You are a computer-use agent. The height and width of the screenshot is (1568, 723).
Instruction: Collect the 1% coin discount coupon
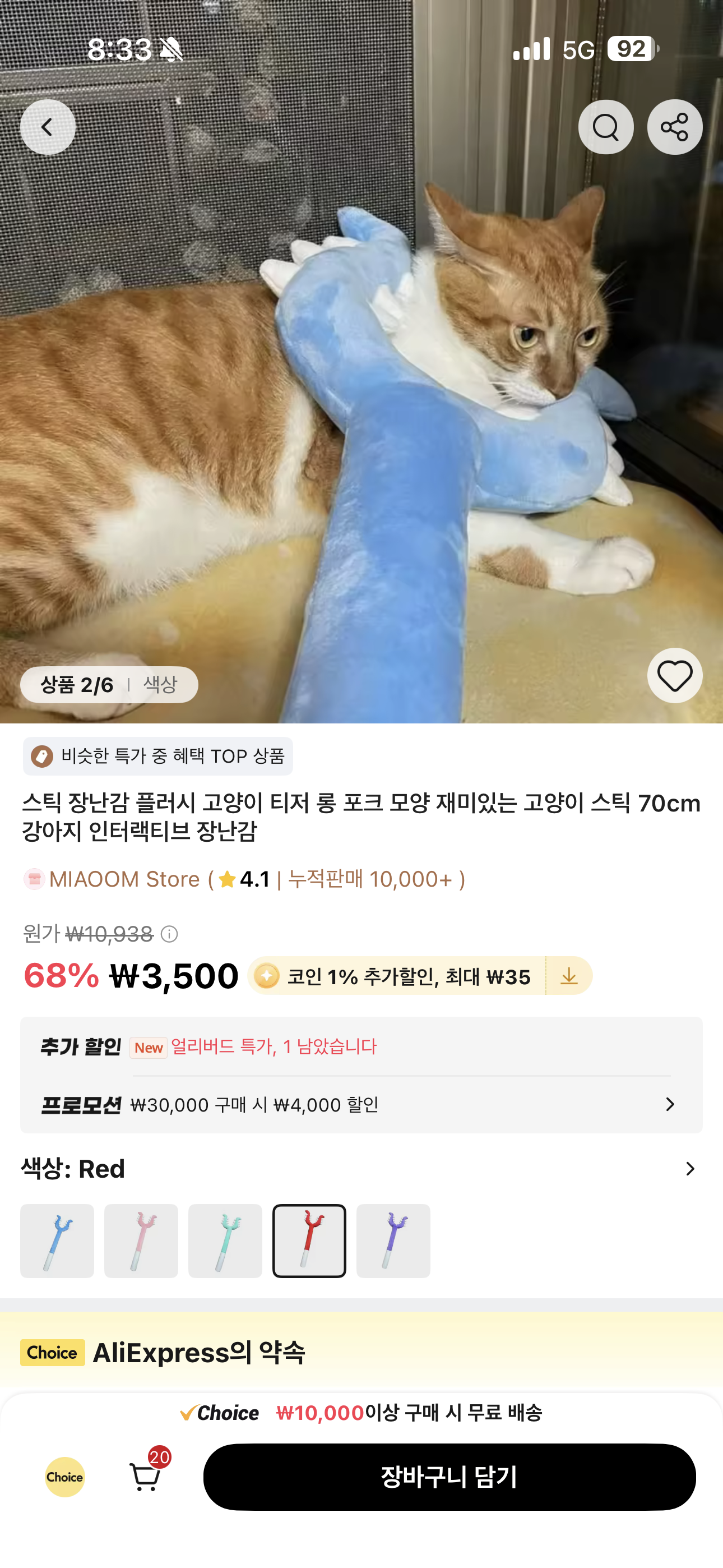pyautogui.click(x=569, y=976)
